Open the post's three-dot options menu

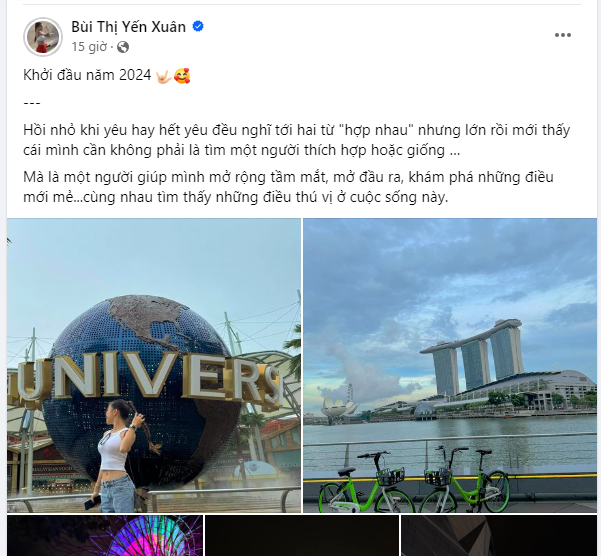(563, 35)
